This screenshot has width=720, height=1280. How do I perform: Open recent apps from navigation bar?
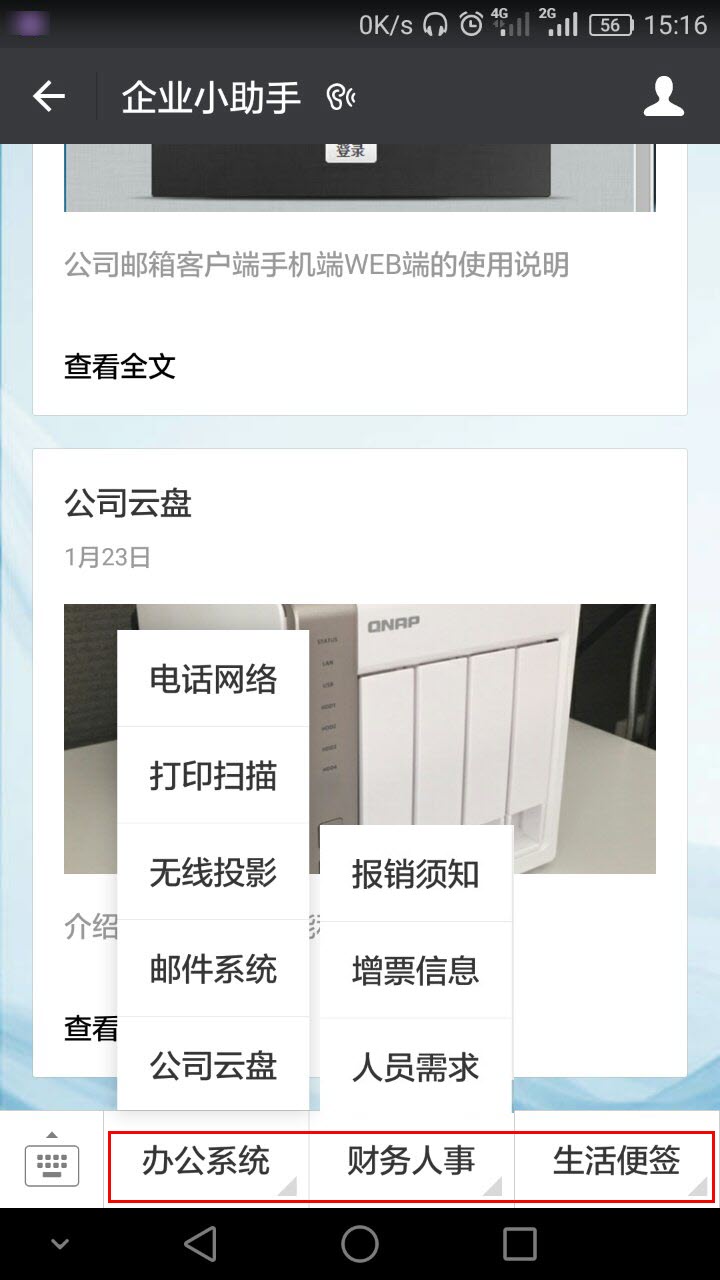(520, 1244)
